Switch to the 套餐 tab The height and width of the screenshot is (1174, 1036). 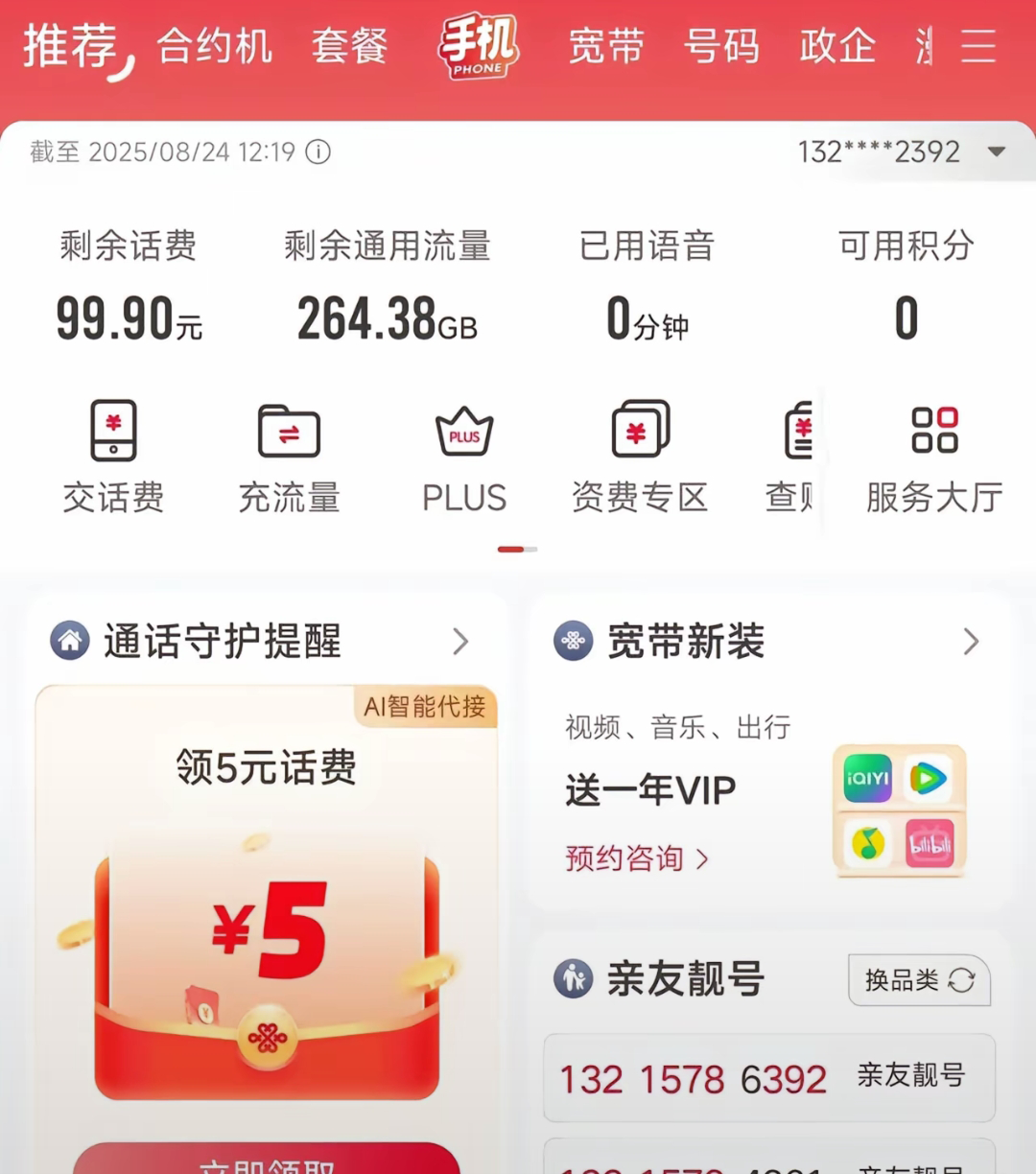349,46
